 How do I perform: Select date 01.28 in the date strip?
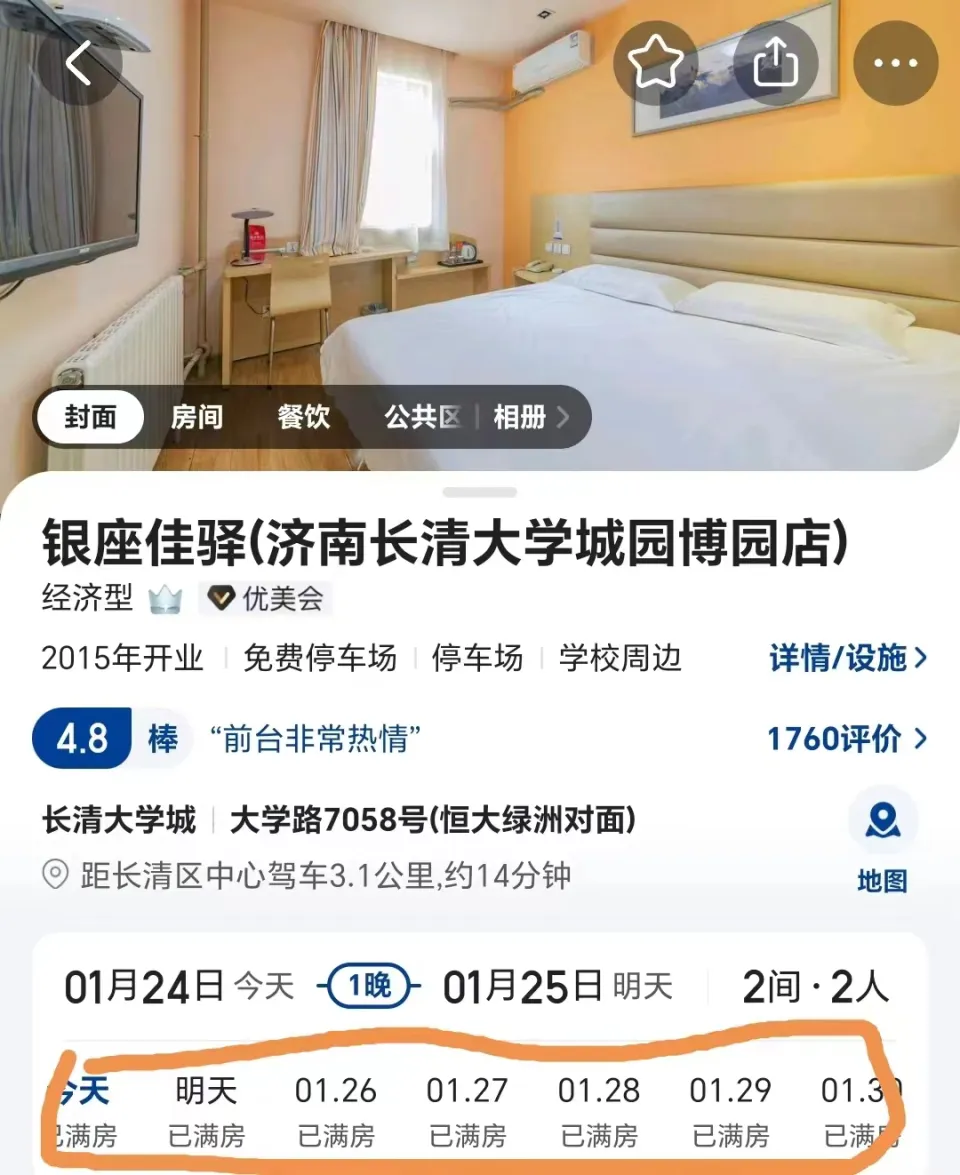[599, 1110]
